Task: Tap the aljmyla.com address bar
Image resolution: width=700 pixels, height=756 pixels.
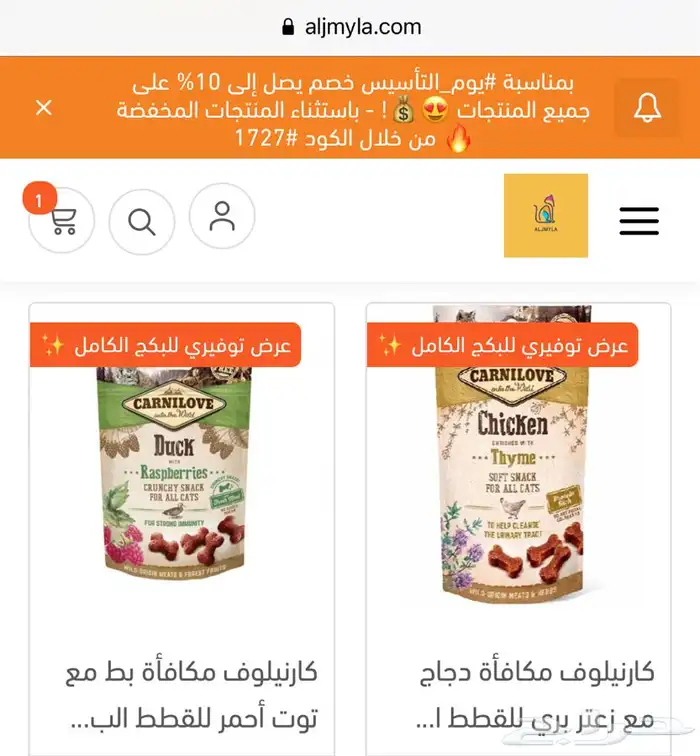Action: pyautogui.click(x=350, y=27)
